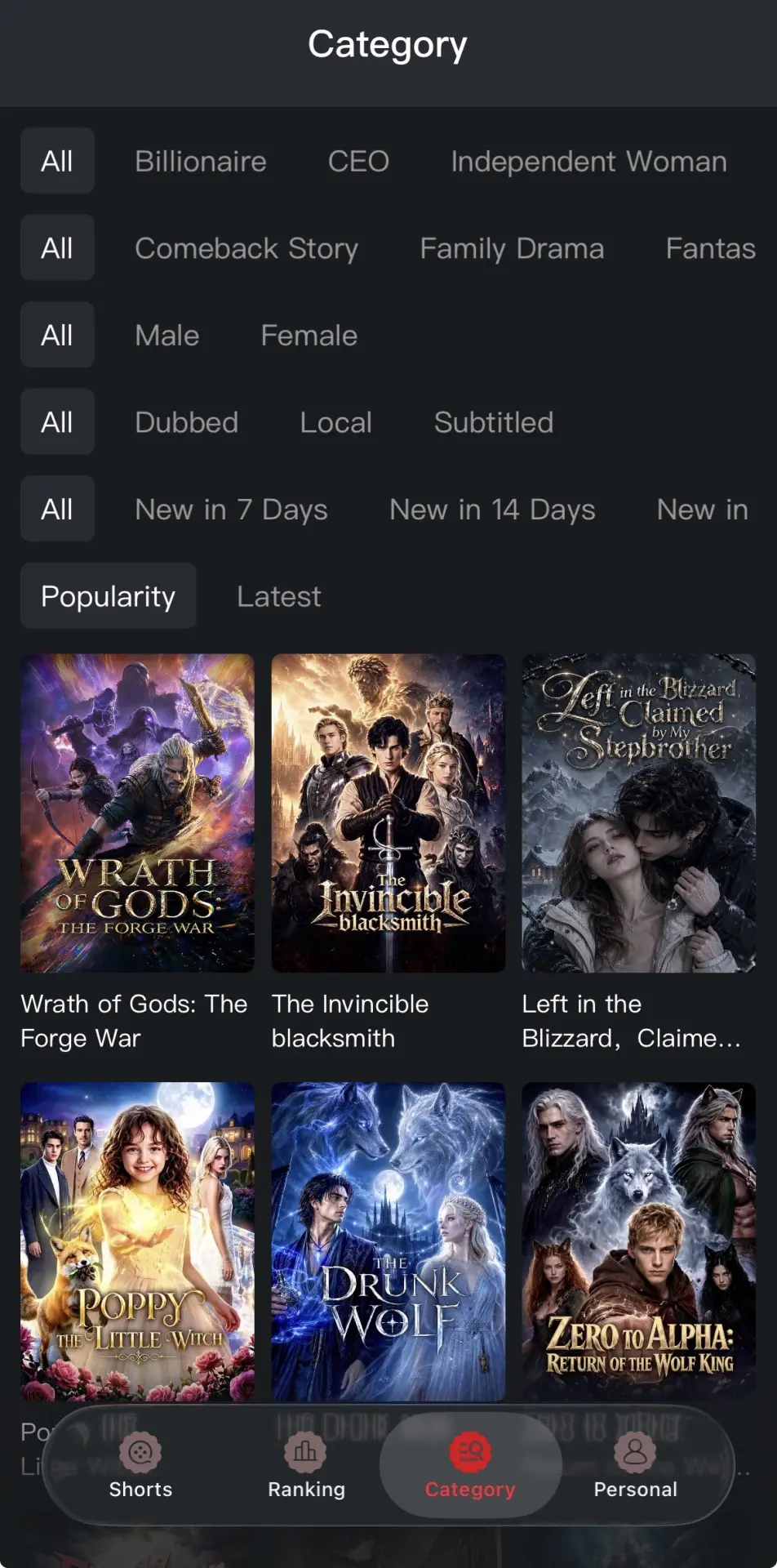Filter by New in 14 Days
The height and width of the screenshot is (1568, 777).
pyautogui.click(x=492, y=510)
